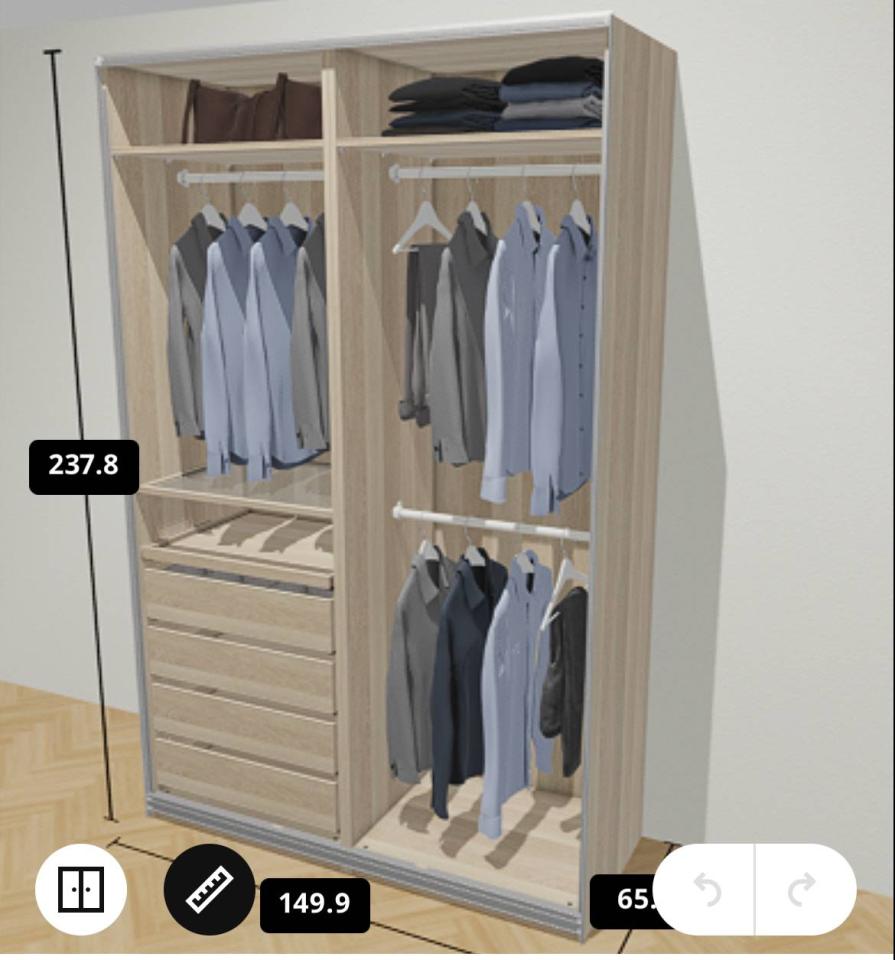Tap the ruler measurements button

click(209, 888)
